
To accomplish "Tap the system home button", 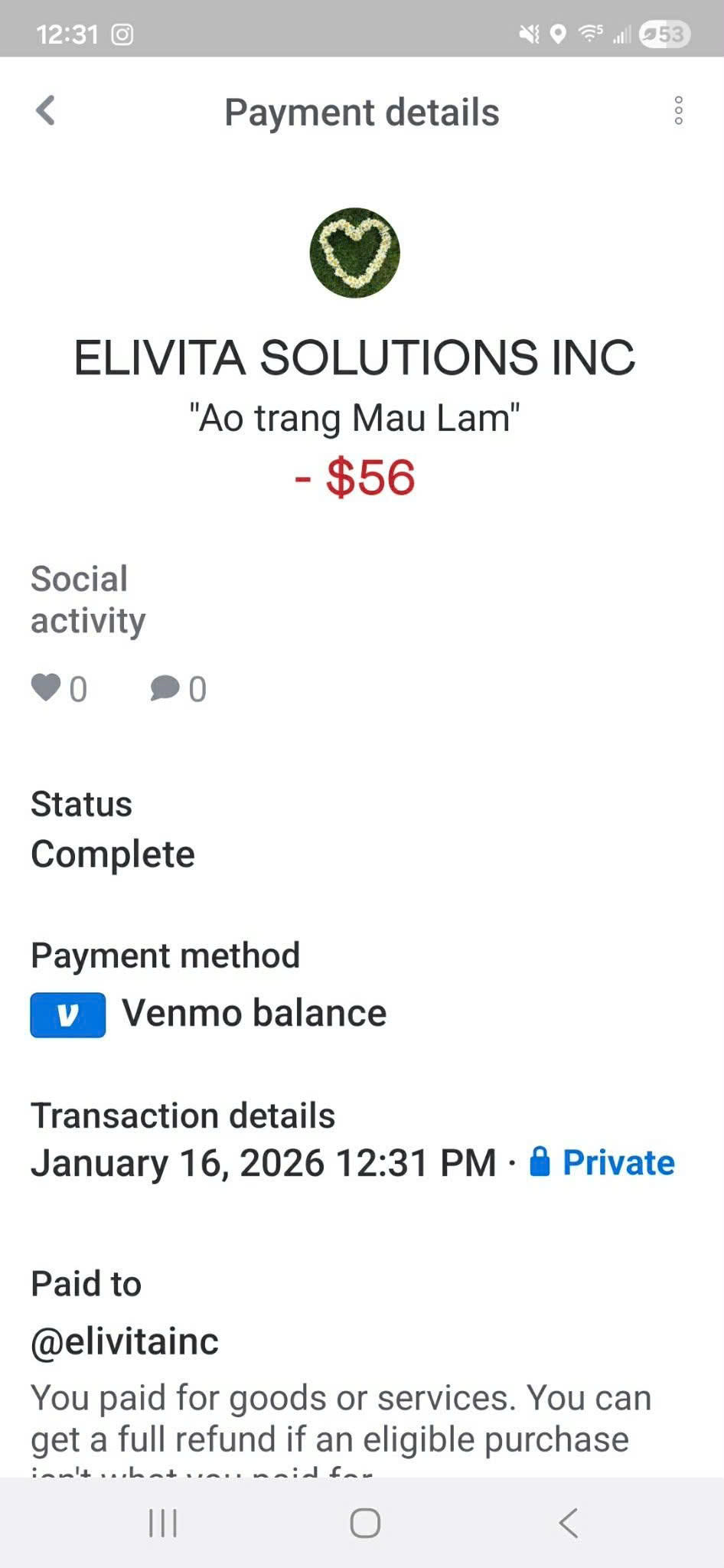I will [x=365, y=1523].
